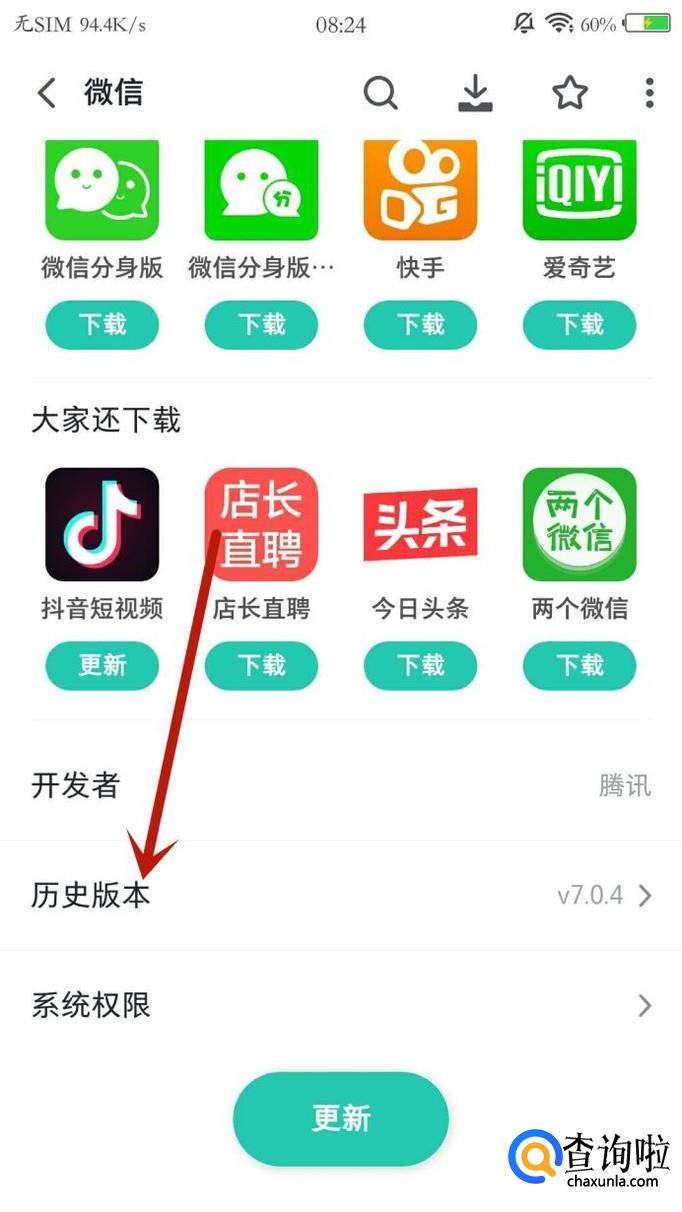Open the 抖音短视频 app icon
Screen dimensions: 682x1212
click(x=102, y=525)
